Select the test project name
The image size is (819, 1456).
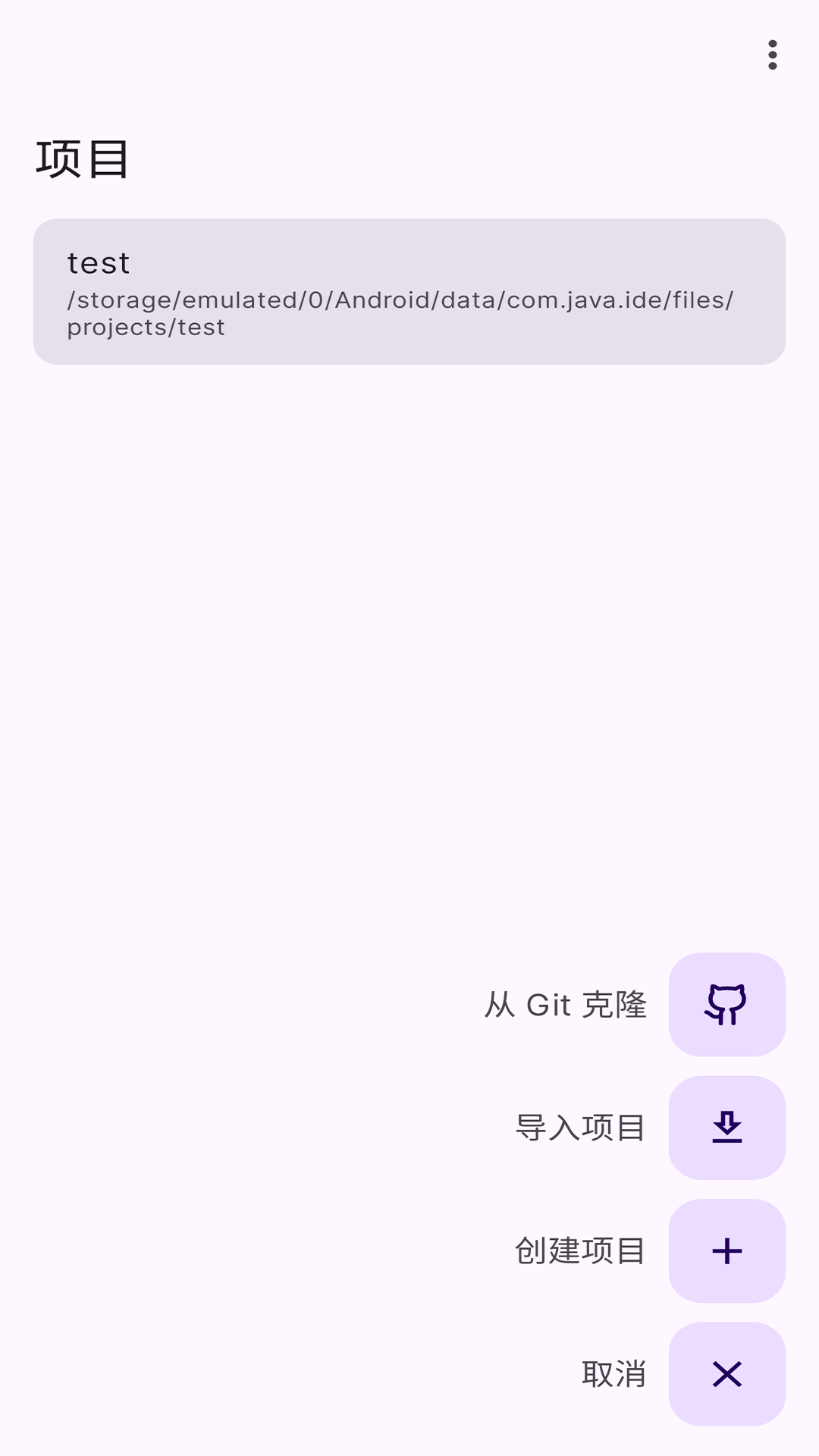(x=98, y=262)
